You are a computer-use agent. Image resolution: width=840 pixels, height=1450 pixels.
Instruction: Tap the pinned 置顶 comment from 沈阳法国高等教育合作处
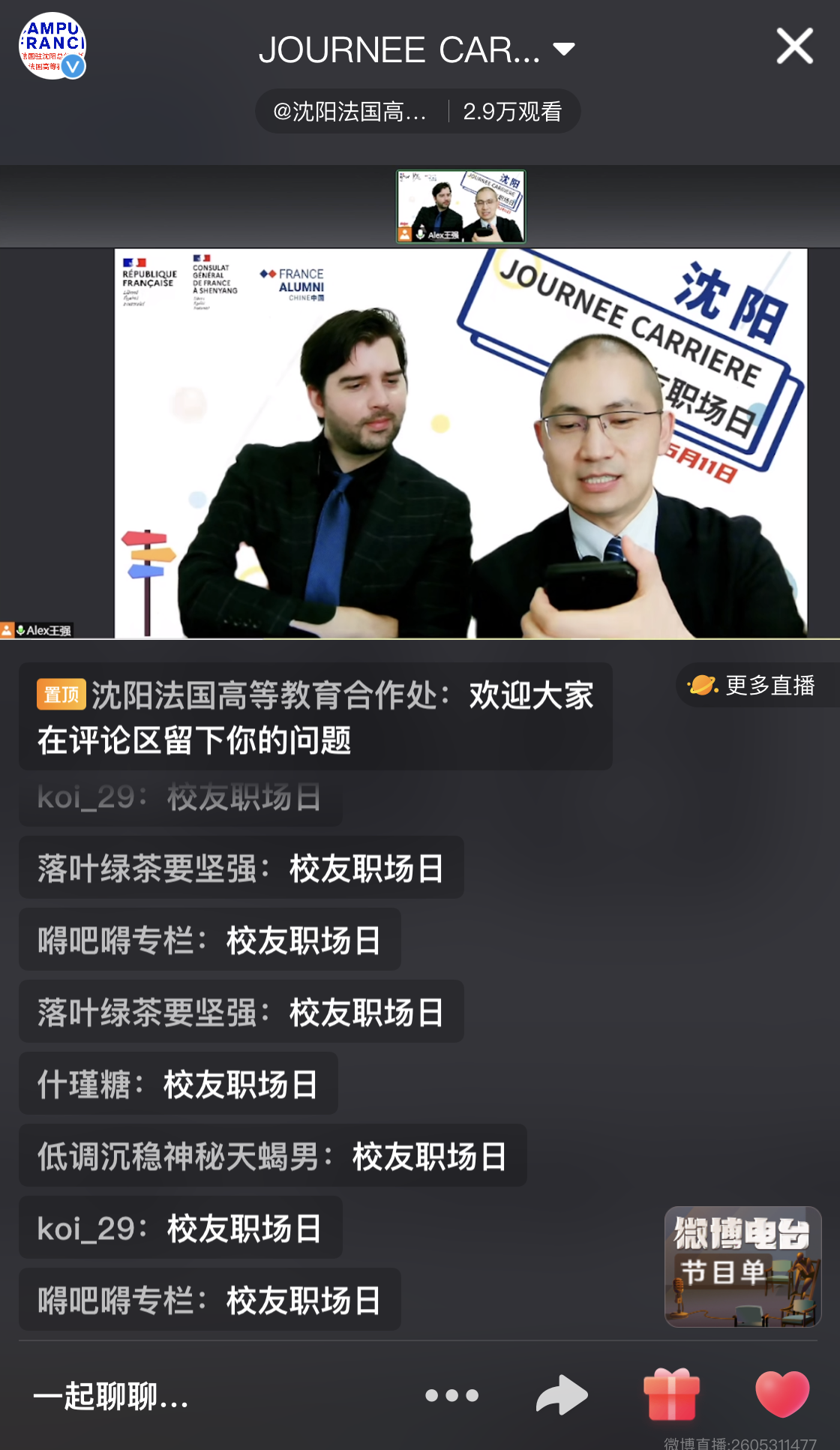click(x=315, y=716)
